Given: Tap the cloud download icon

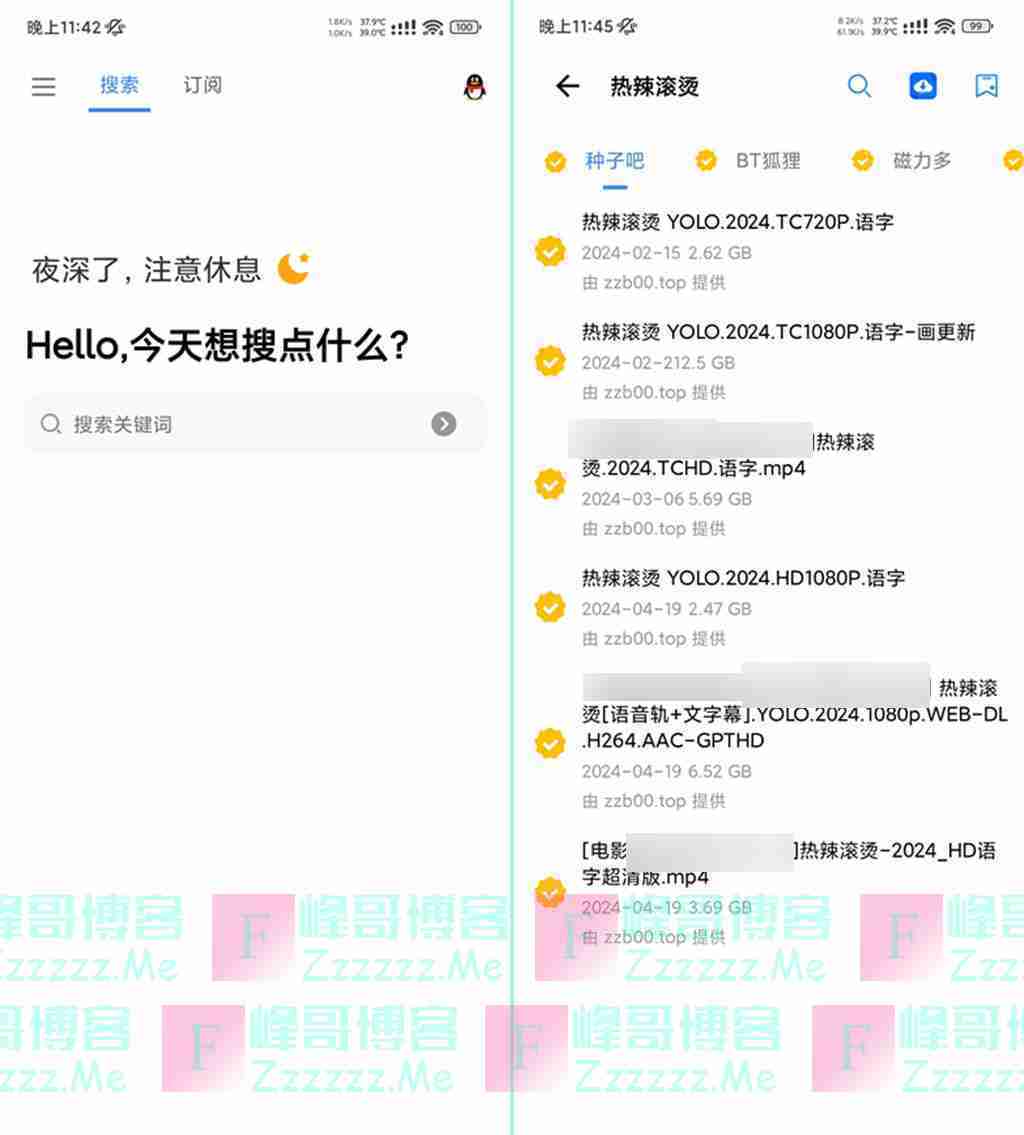Looking at the screenshot, I should point(922,87).
